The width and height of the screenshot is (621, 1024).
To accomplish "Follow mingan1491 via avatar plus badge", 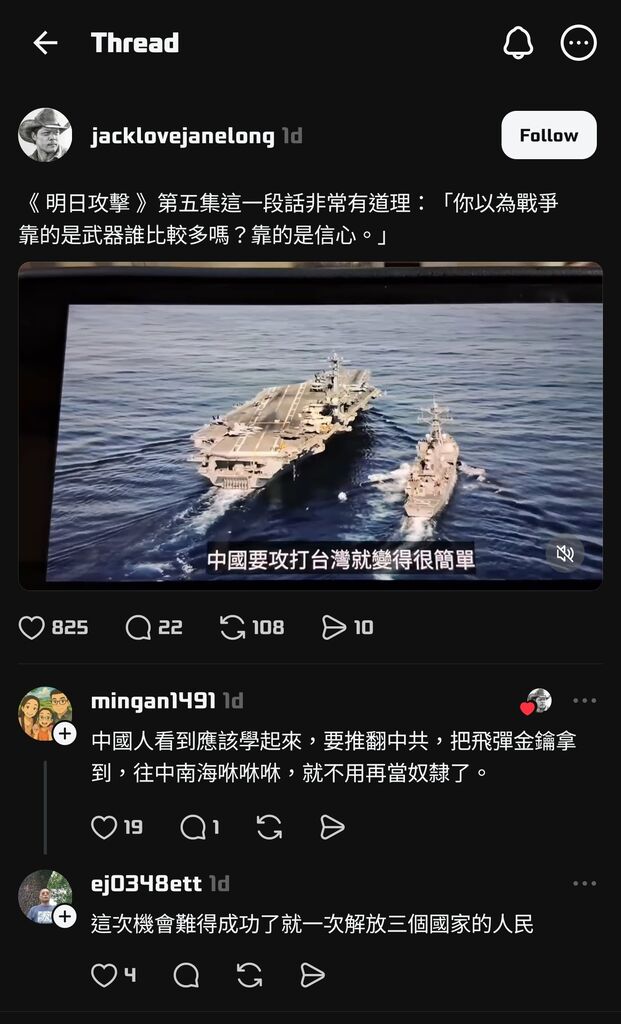I will click(65, 734).
